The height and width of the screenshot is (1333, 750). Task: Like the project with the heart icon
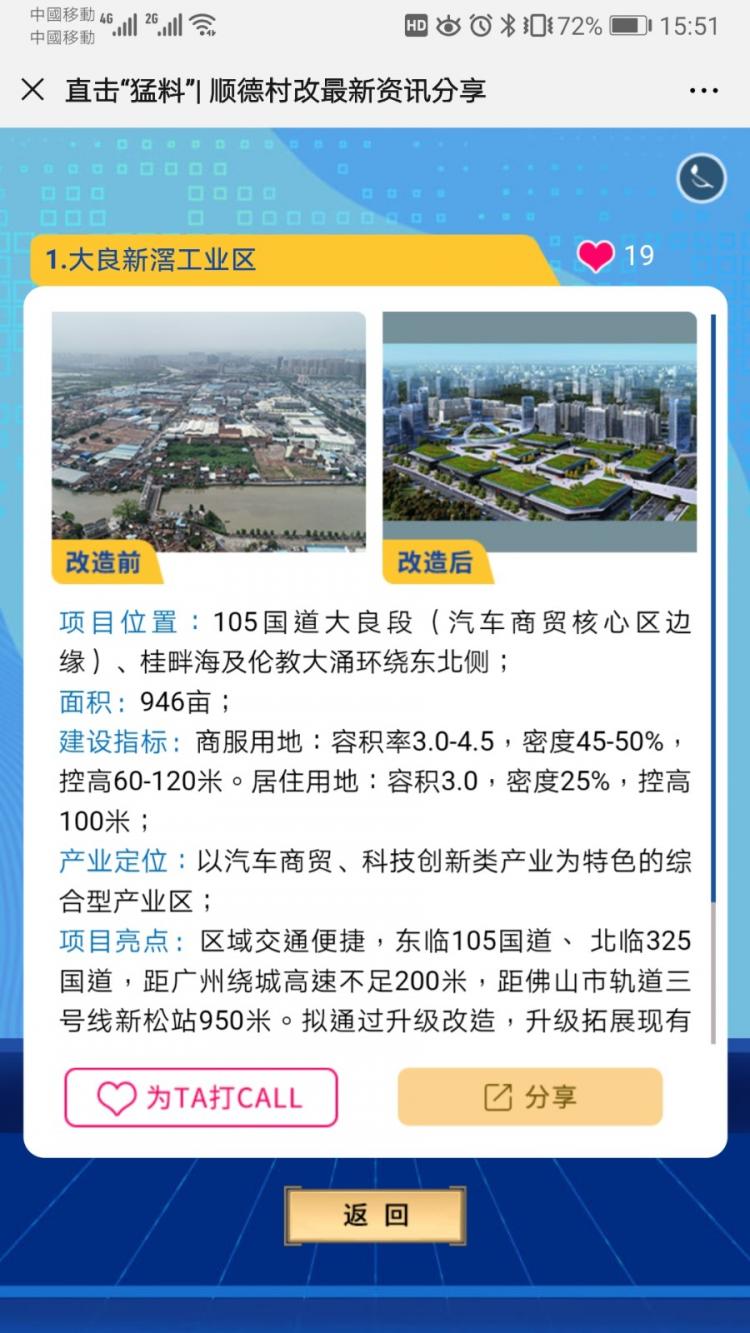coord(596,257)
